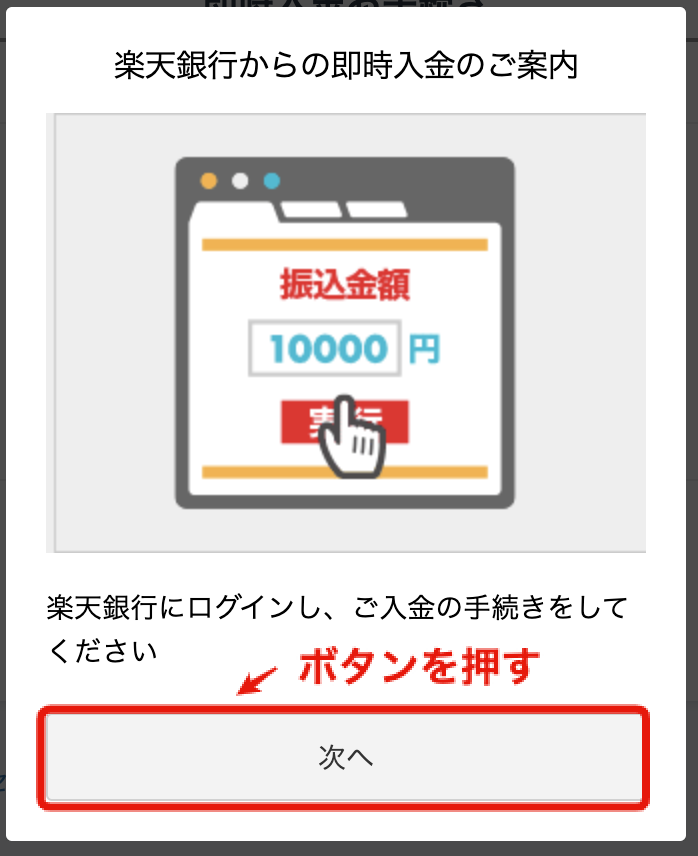Tap the 次へ button
This screenshot has width=698, height=856.
[x=344, y=758]
